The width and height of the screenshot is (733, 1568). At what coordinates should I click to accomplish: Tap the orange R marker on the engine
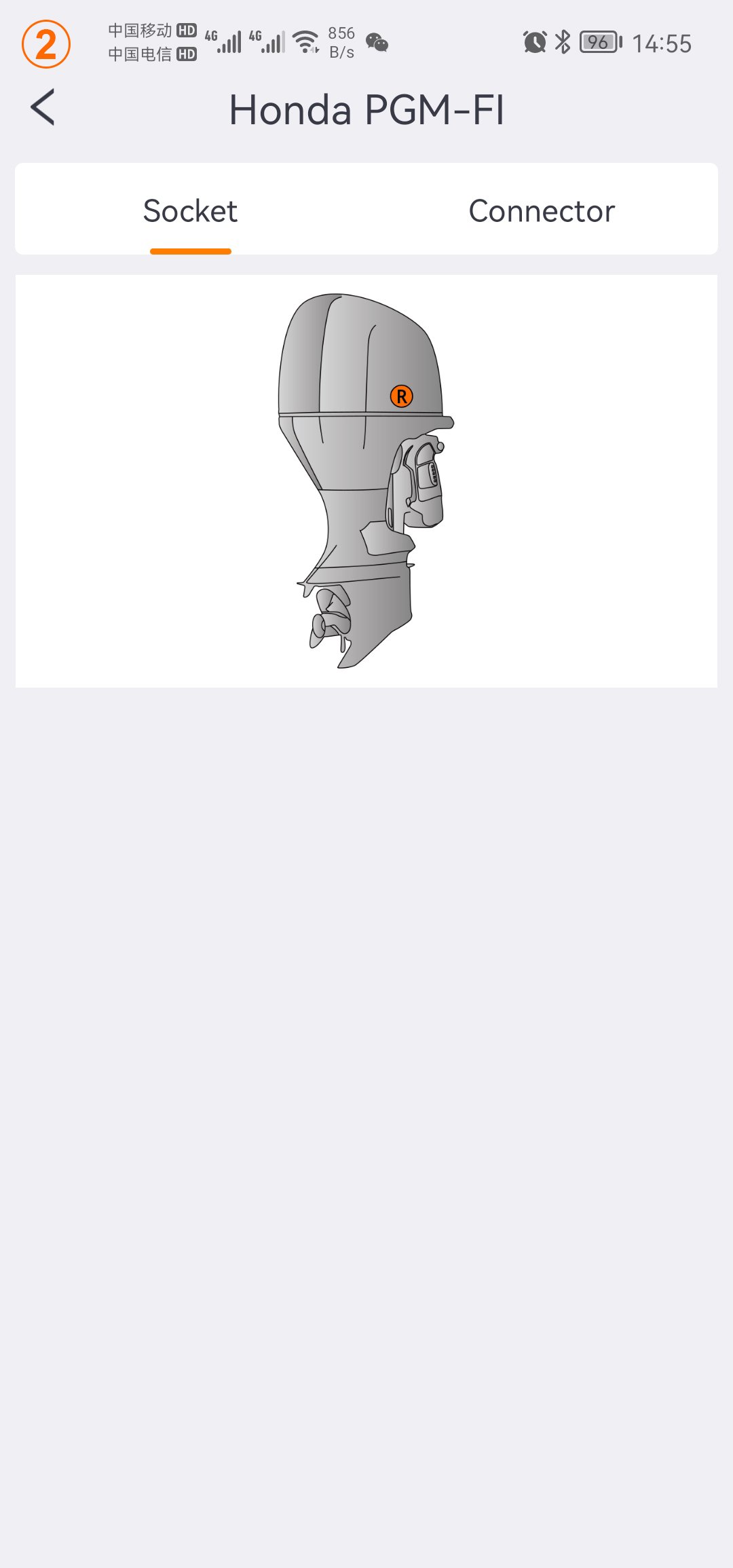pos(401,396)
